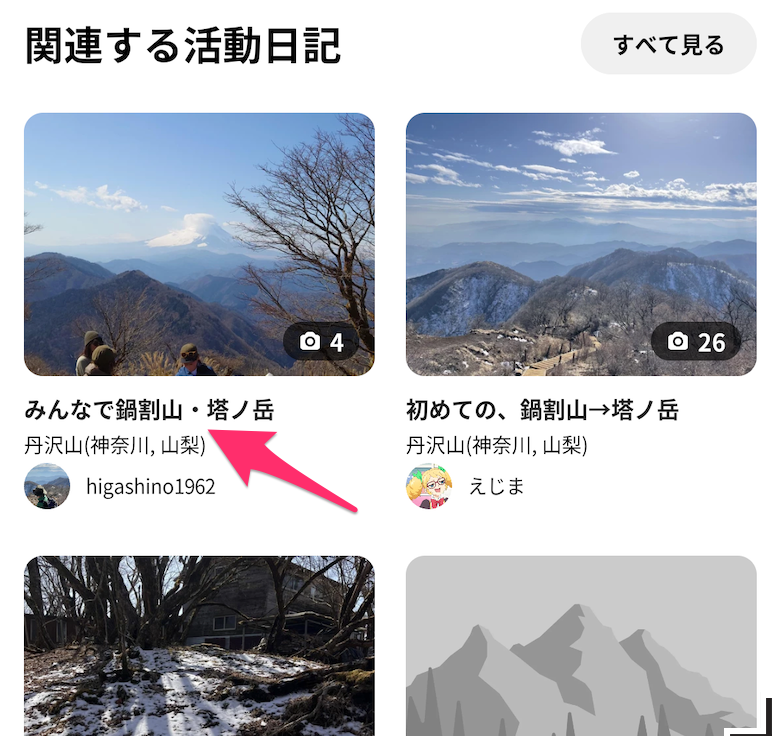View higashino1962's profile
Viewport: 772px width, 736px height.
tap(151, 487)
